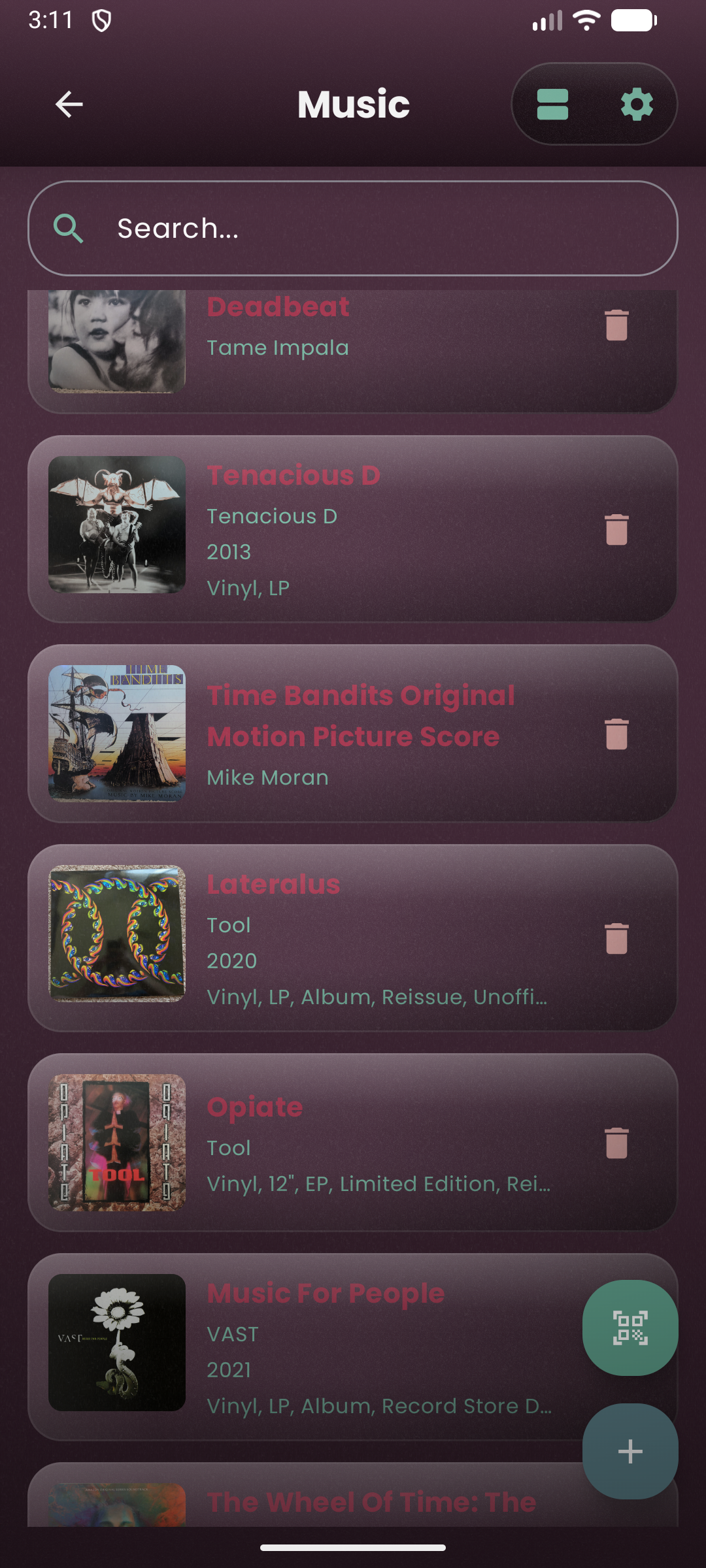Switch the list layout view
The image size is (706, 1568).
552,104
